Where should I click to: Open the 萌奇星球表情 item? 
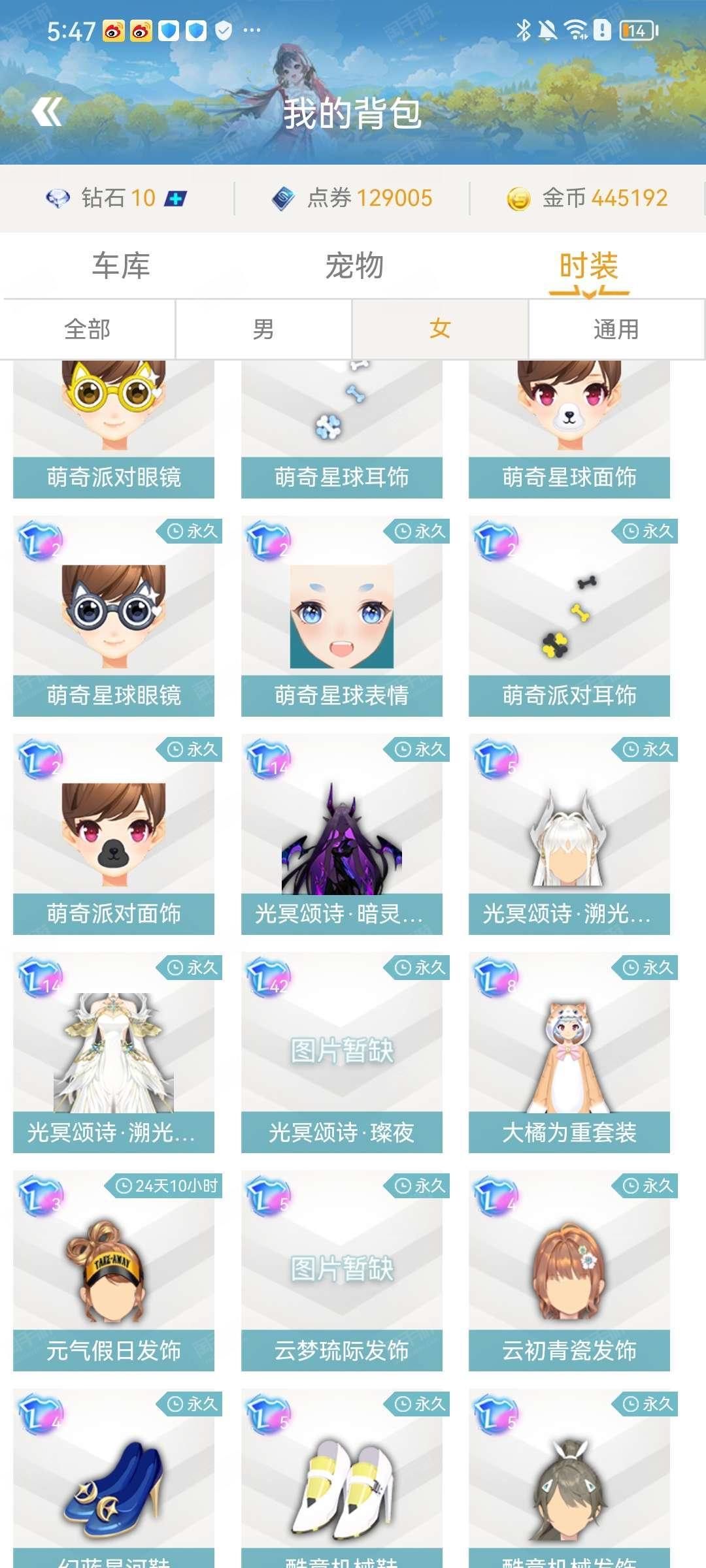click(x=342, y=616)
